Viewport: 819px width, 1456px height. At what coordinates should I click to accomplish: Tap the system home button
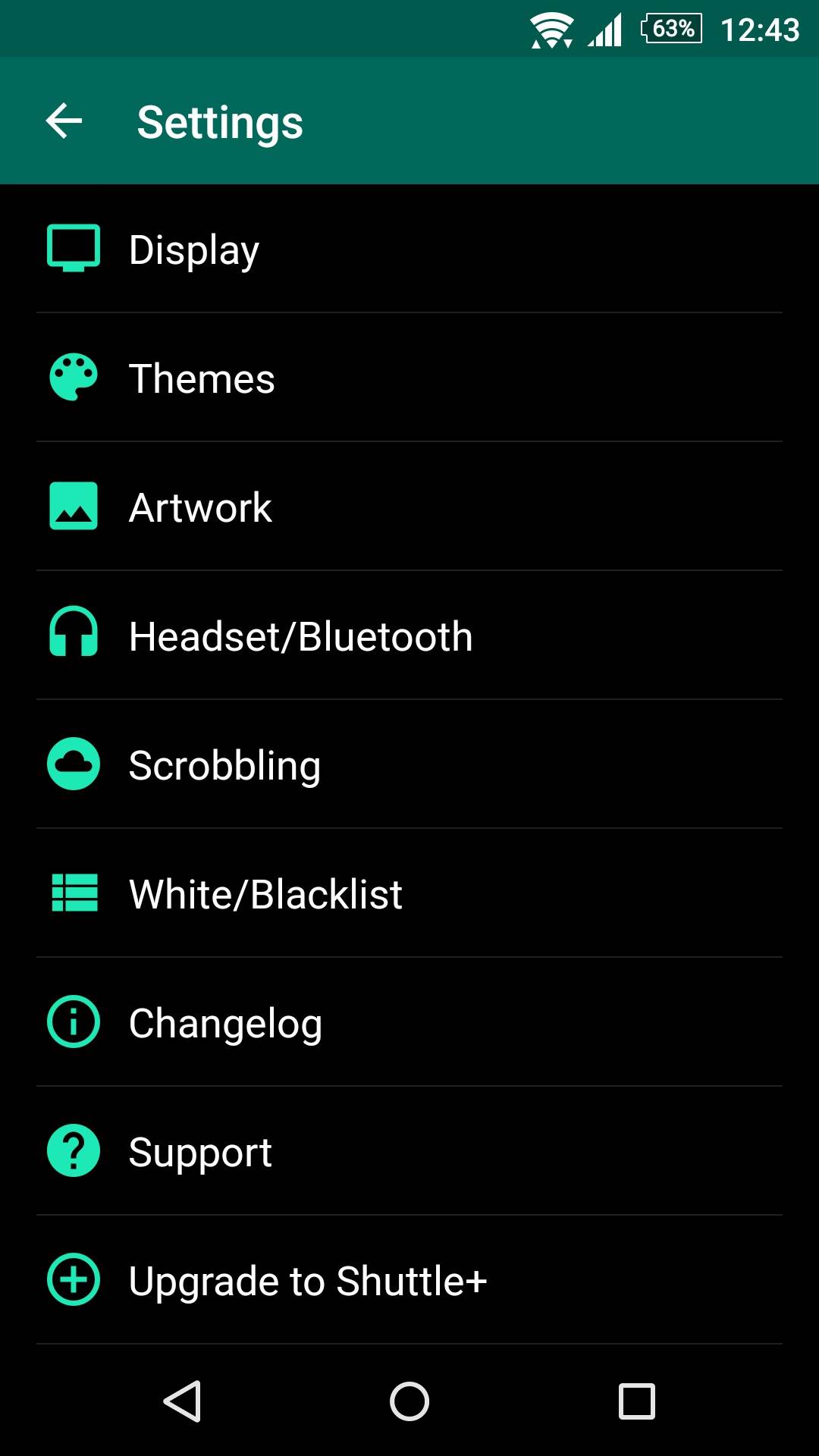coord(409,1401)
